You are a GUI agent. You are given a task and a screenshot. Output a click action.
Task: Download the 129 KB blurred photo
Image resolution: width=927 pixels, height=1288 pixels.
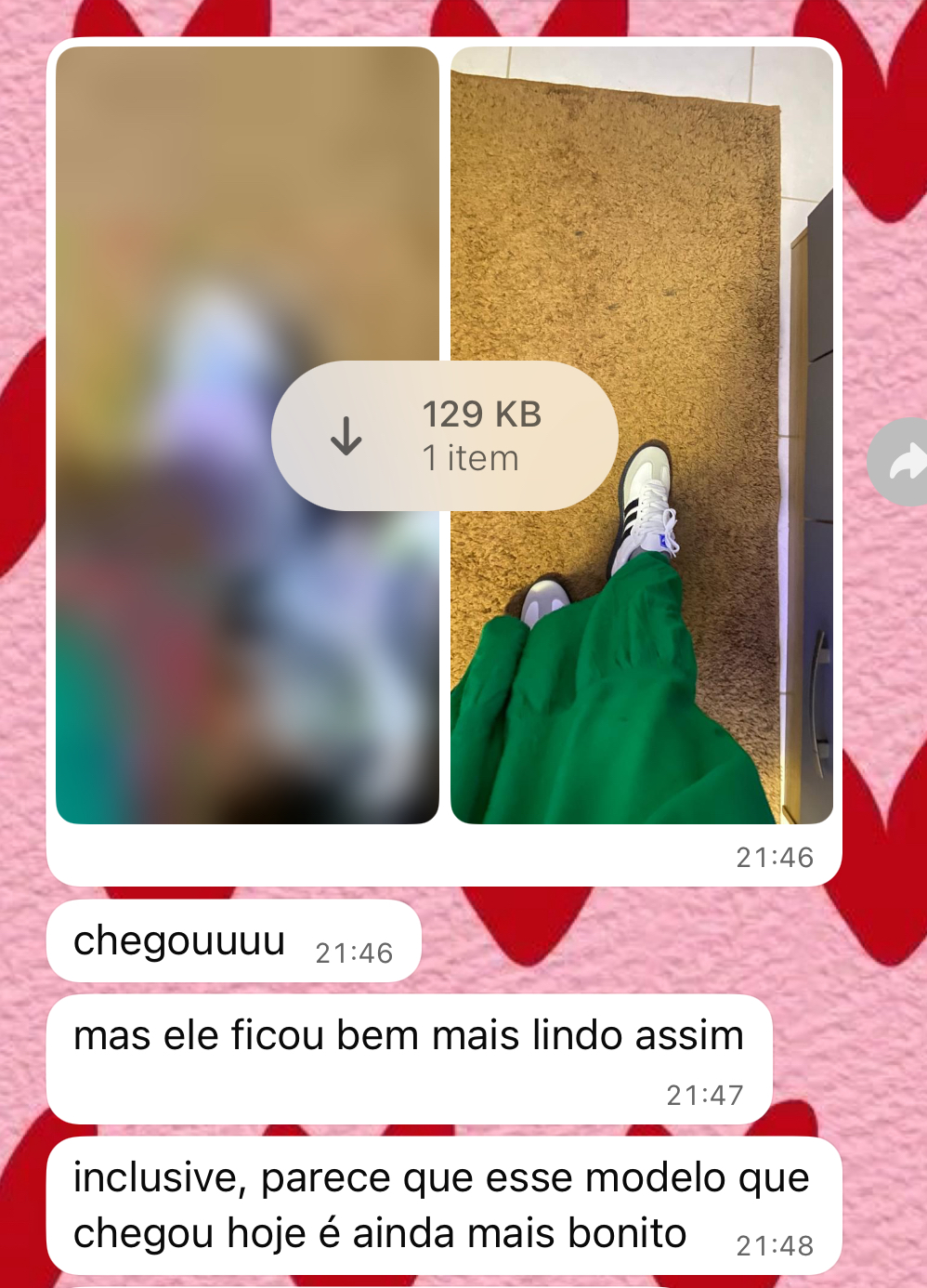(x=444, y=436)
